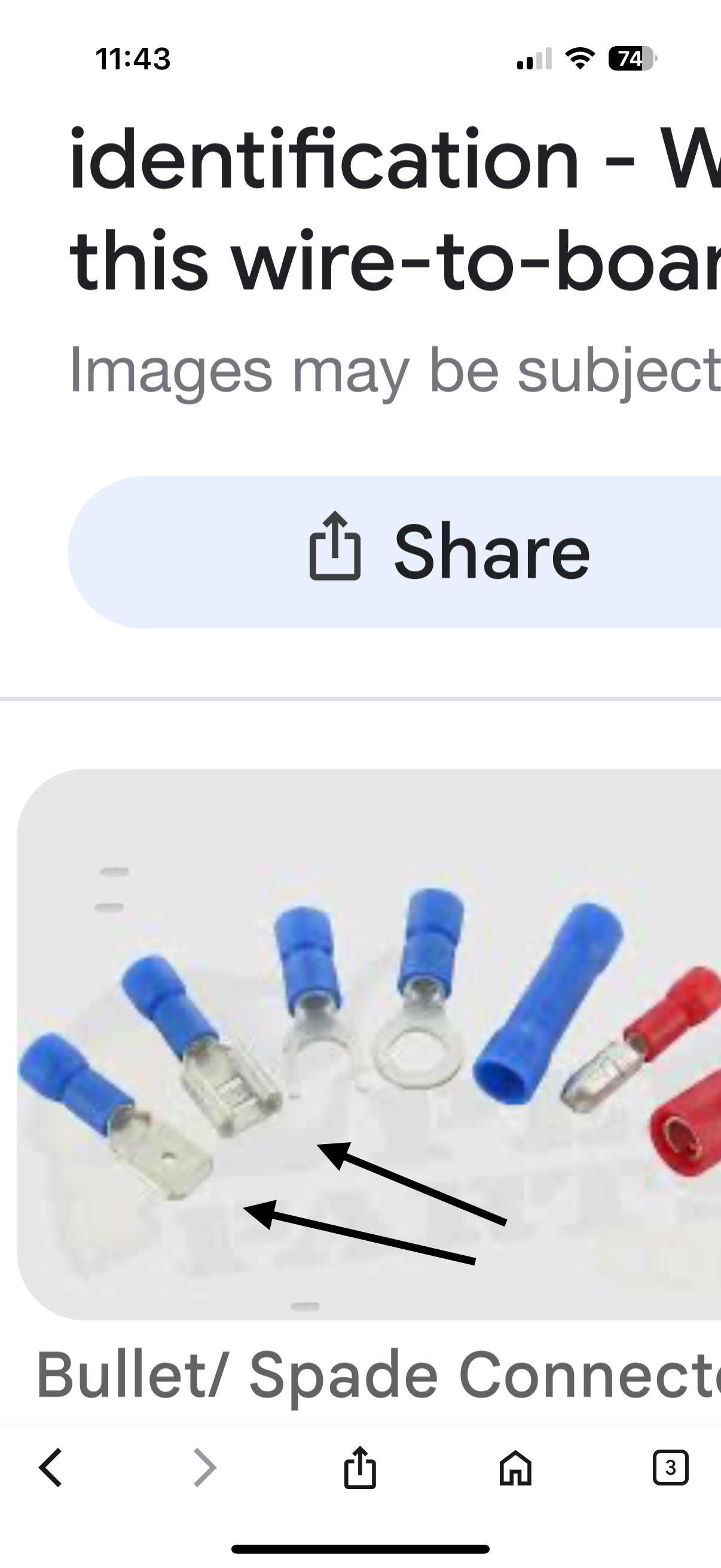
Task: Go to the browser home page
Action: pos(515,1468)
